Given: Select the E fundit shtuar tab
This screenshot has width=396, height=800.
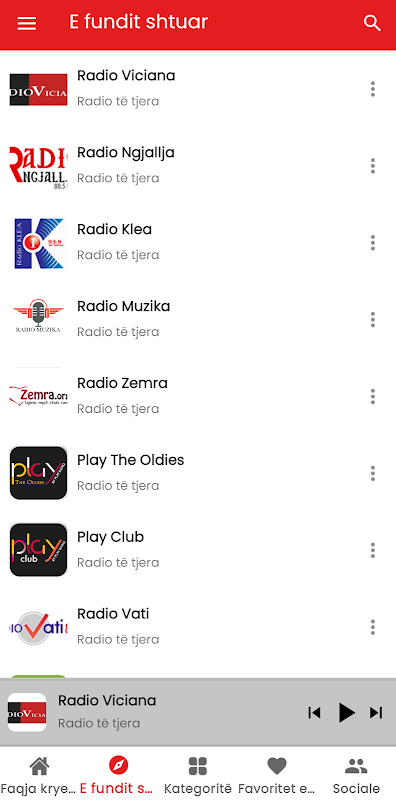Looking at the screenshot, I should click(118, 774).
